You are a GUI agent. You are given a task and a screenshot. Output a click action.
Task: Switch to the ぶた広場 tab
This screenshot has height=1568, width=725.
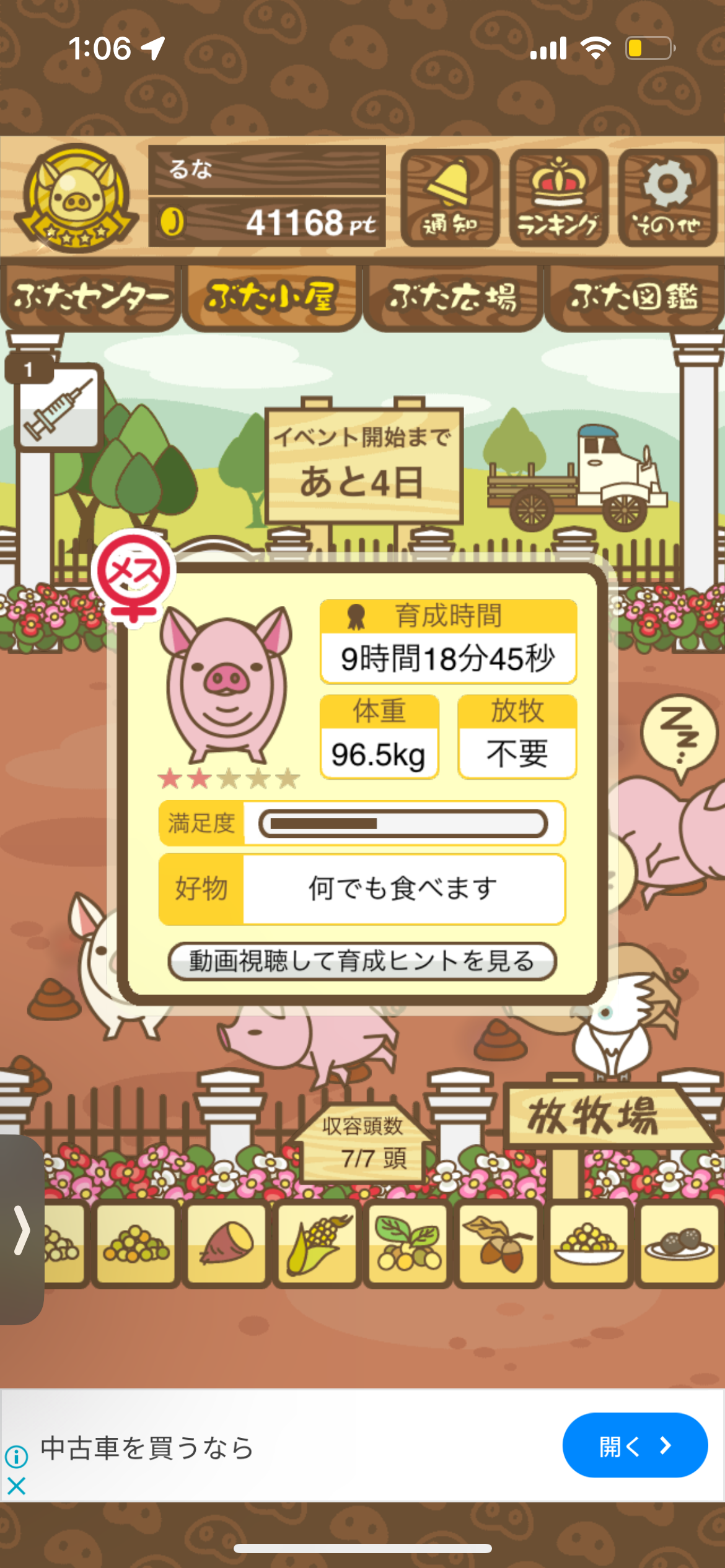pyautogui.click(x=453, y=298)
